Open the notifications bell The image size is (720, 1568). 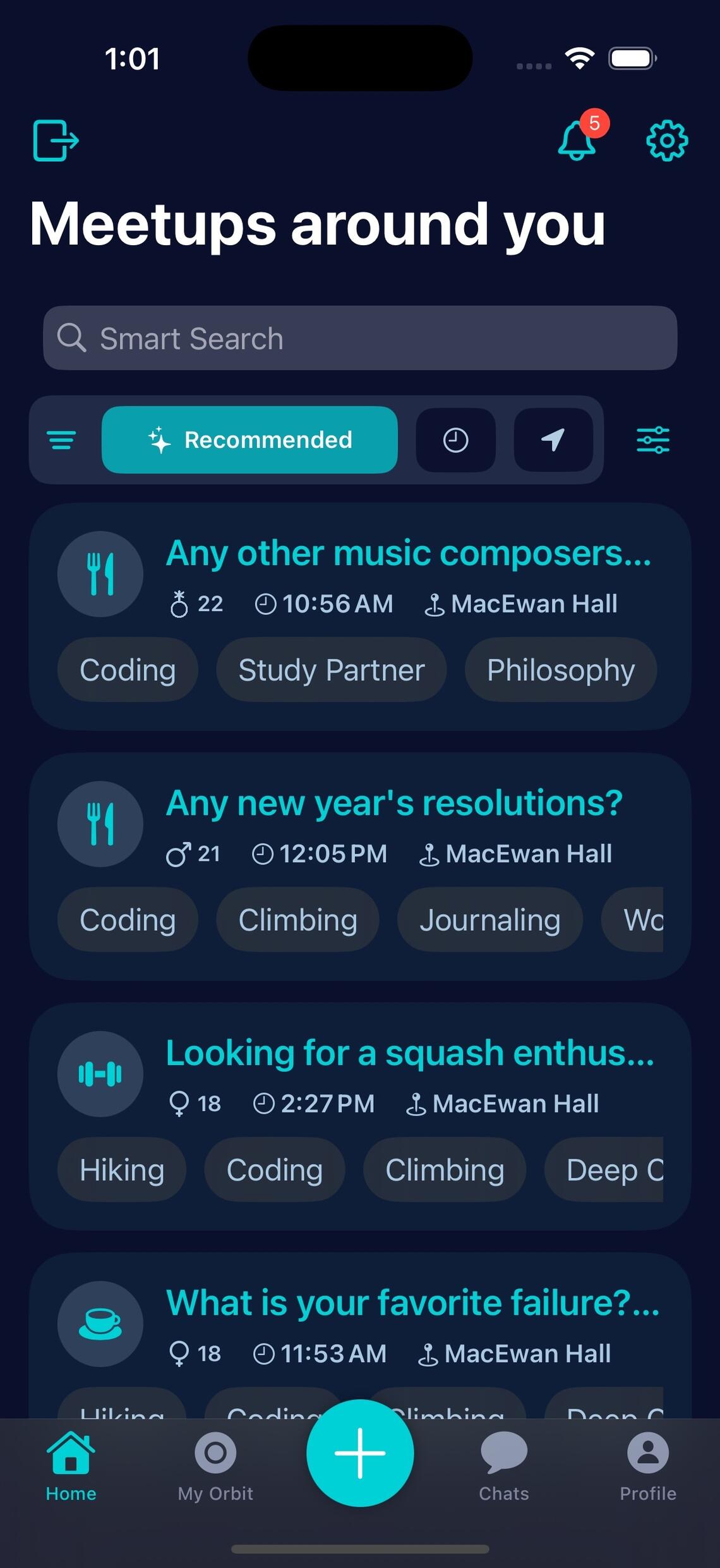point(578,140)
